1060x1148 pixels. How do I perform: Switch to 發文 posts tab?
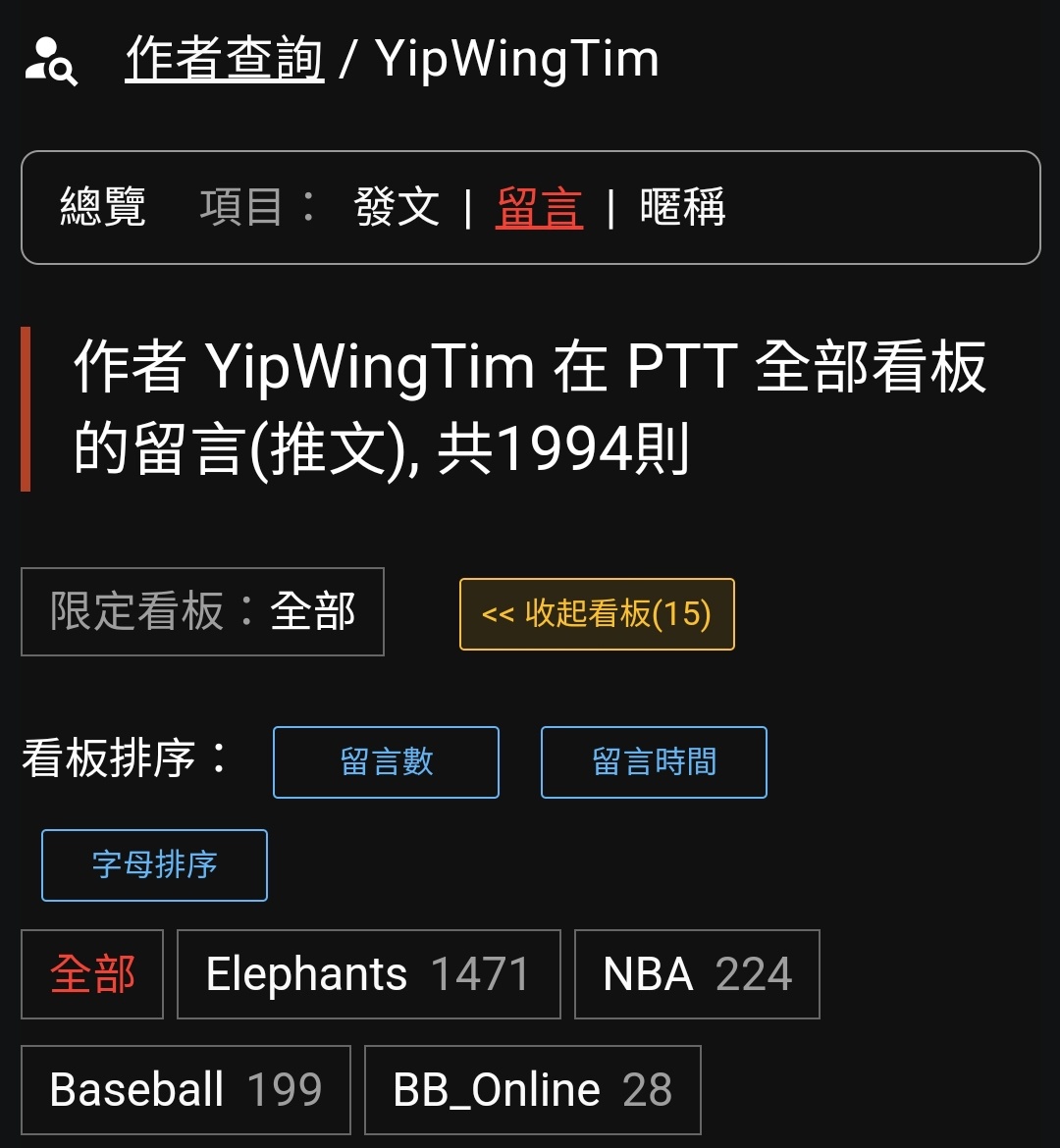[x=397, y=208]
